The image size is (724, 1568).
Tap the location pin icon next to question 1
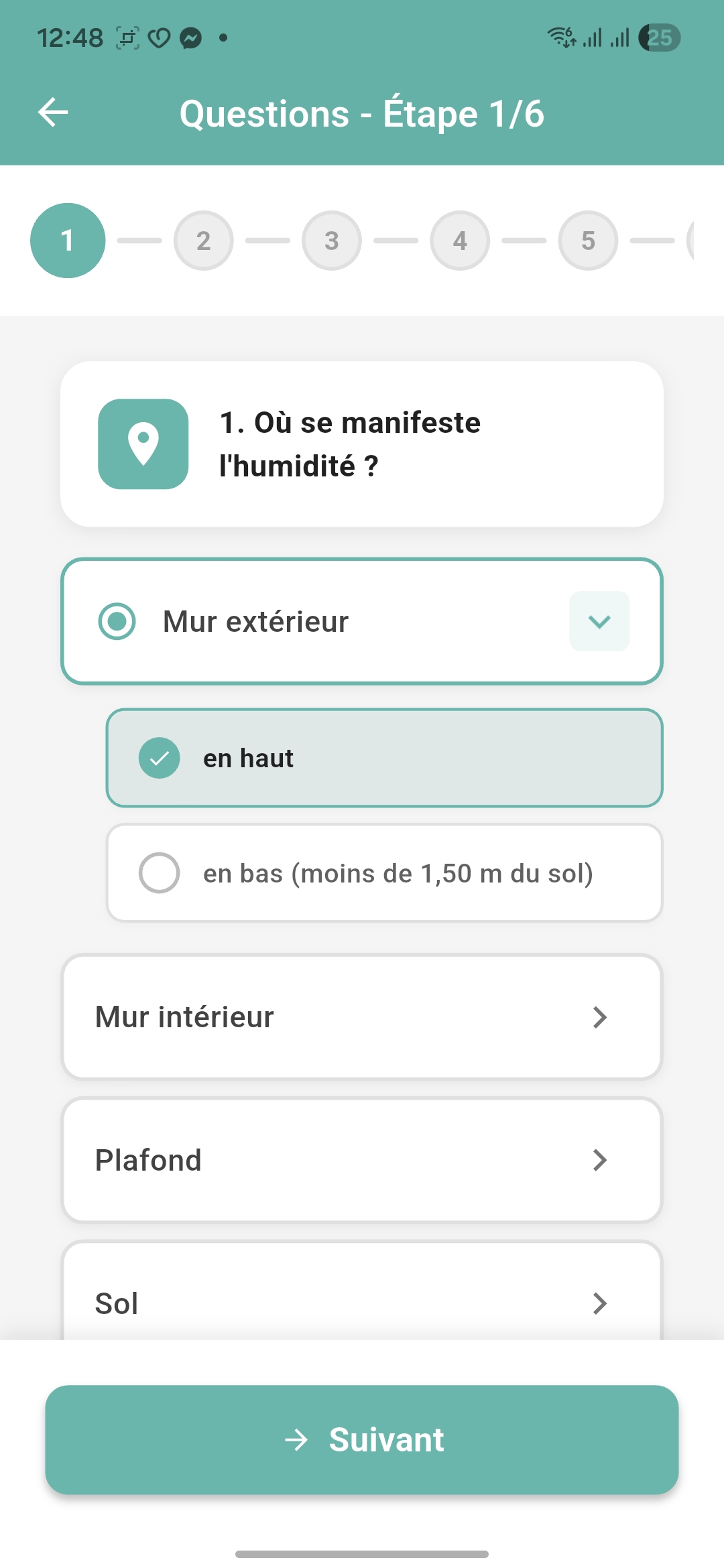coord(143,444)
